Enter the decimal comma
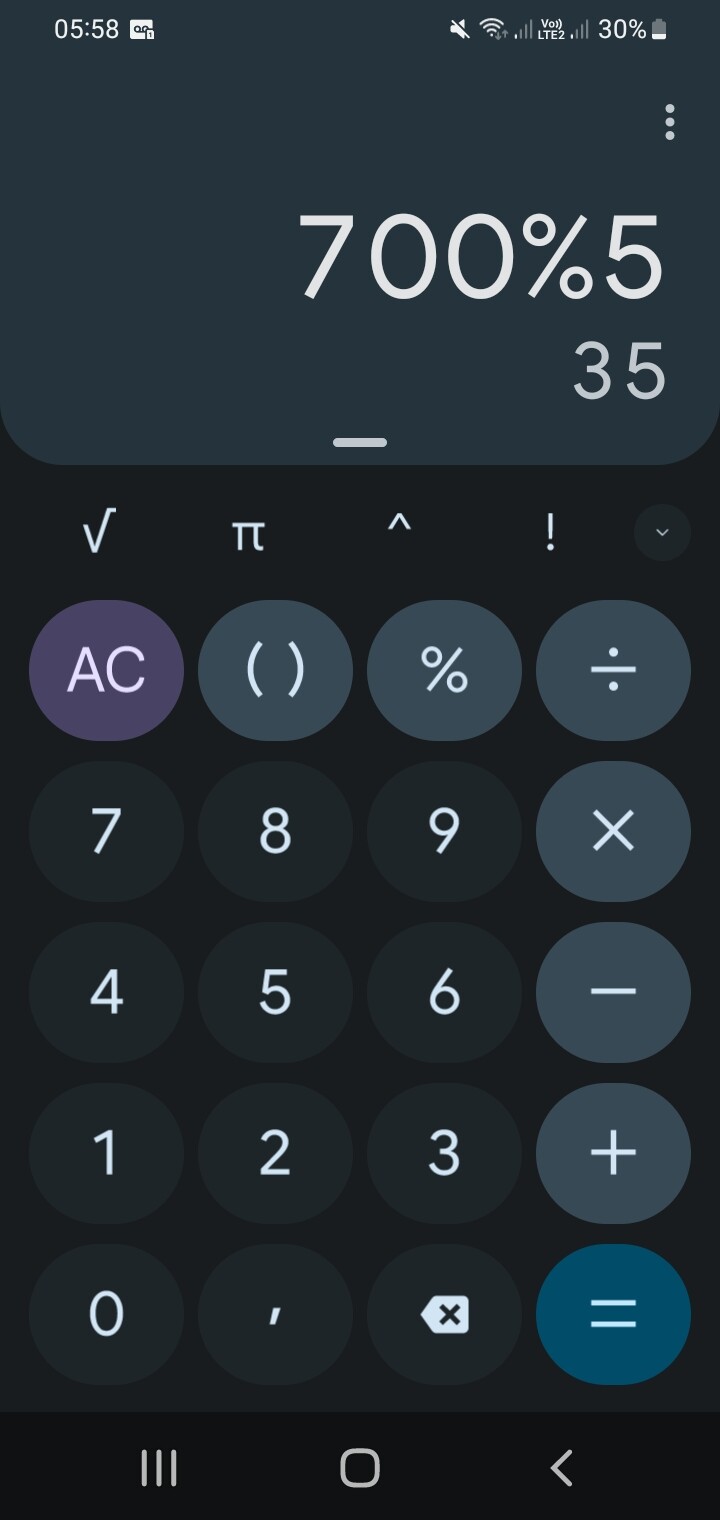The image size is (720, 1520). click(275, 1314)
